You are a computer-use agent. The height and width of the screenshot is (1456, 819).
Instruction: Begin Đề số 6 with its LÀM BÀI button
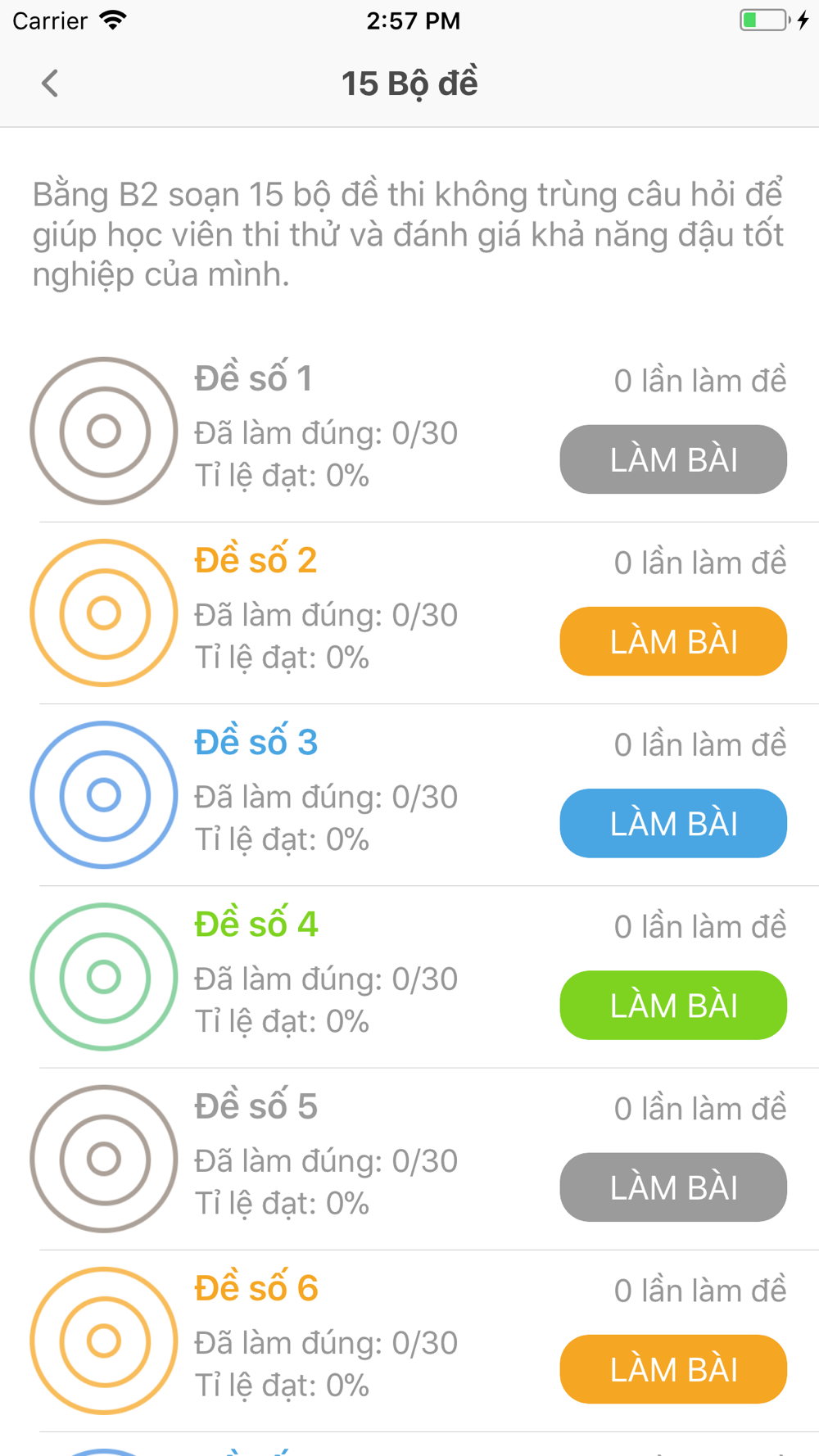673,1369
